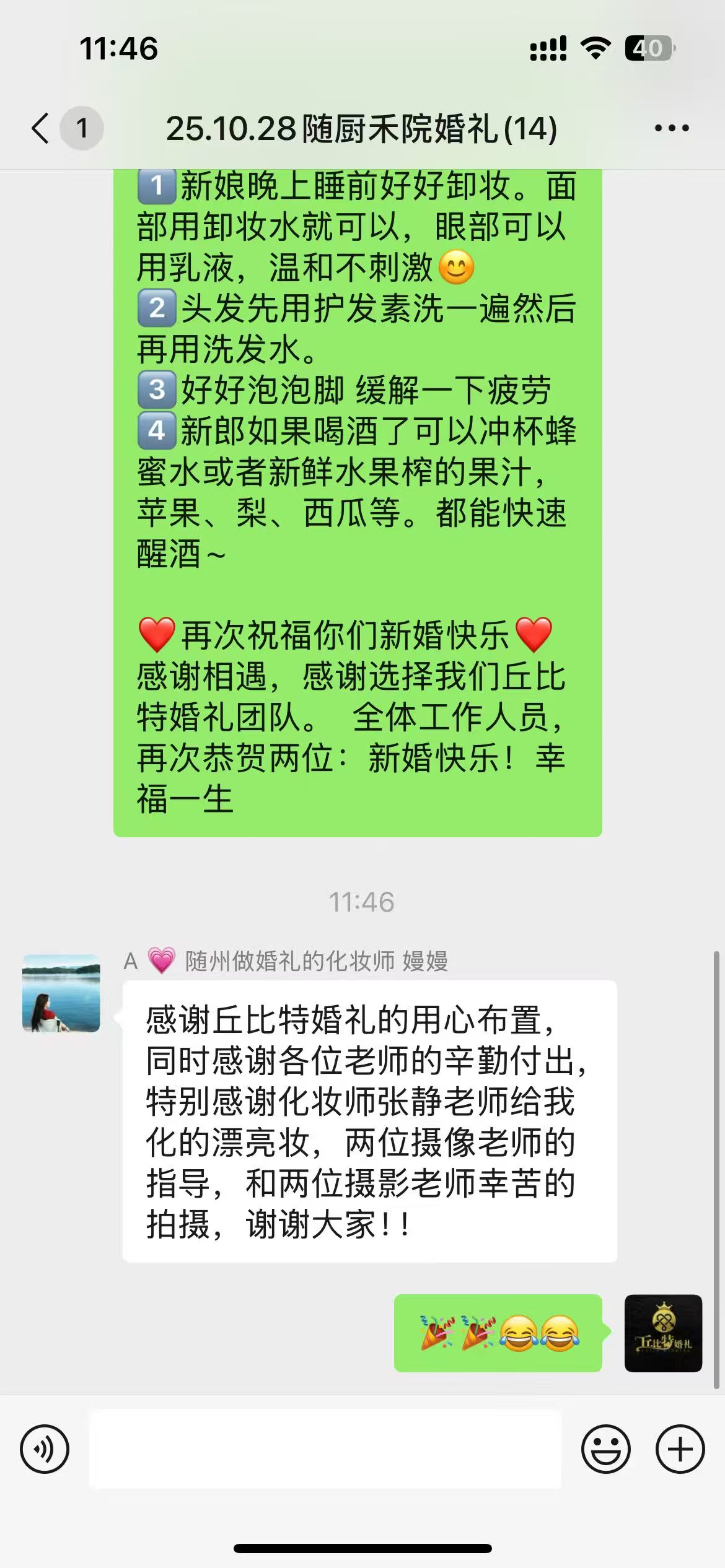
Task: Open the plus attachments menu
Action: (680, 1450)
